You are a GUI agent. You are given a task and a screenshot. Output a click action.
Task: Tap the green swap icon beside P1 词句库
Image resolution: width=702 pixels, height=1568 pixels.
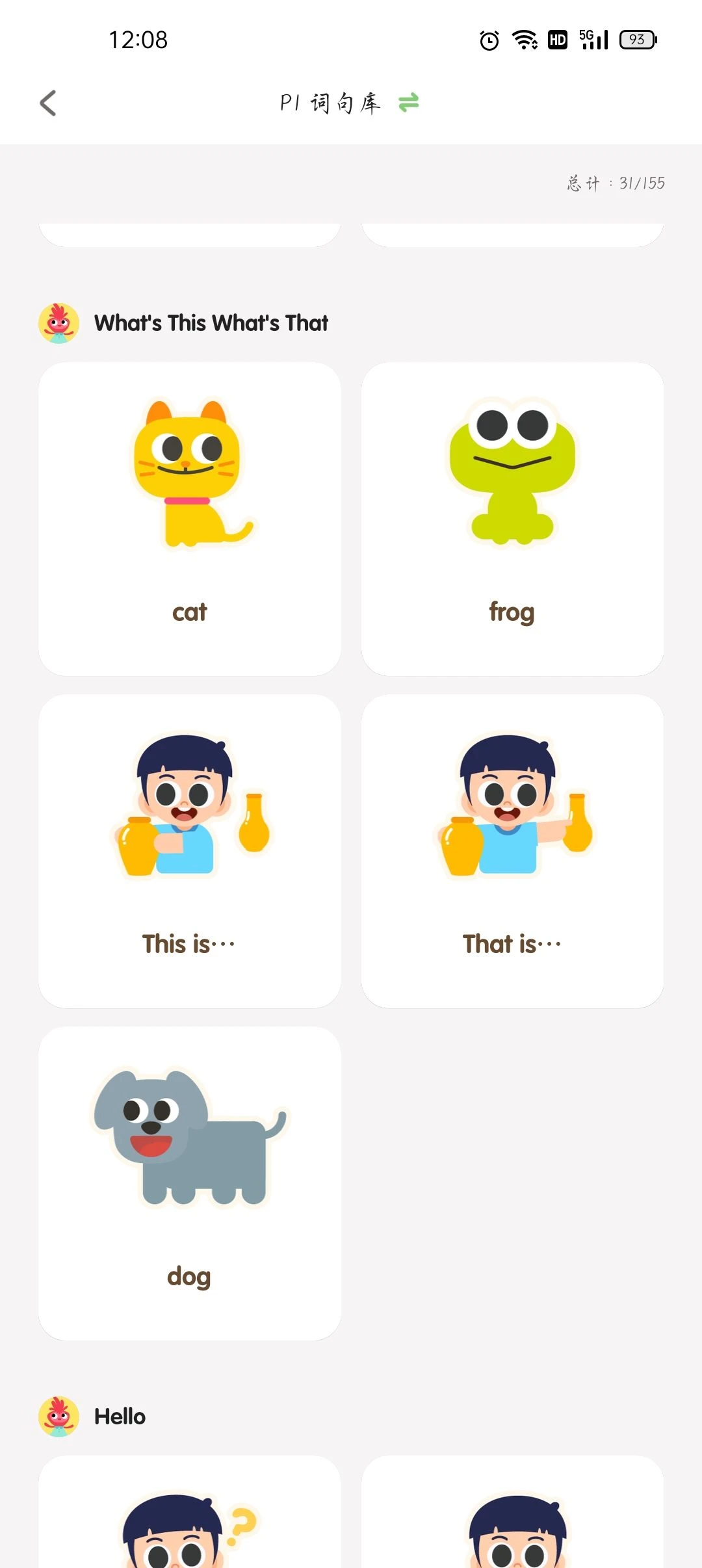click(408, 102)
